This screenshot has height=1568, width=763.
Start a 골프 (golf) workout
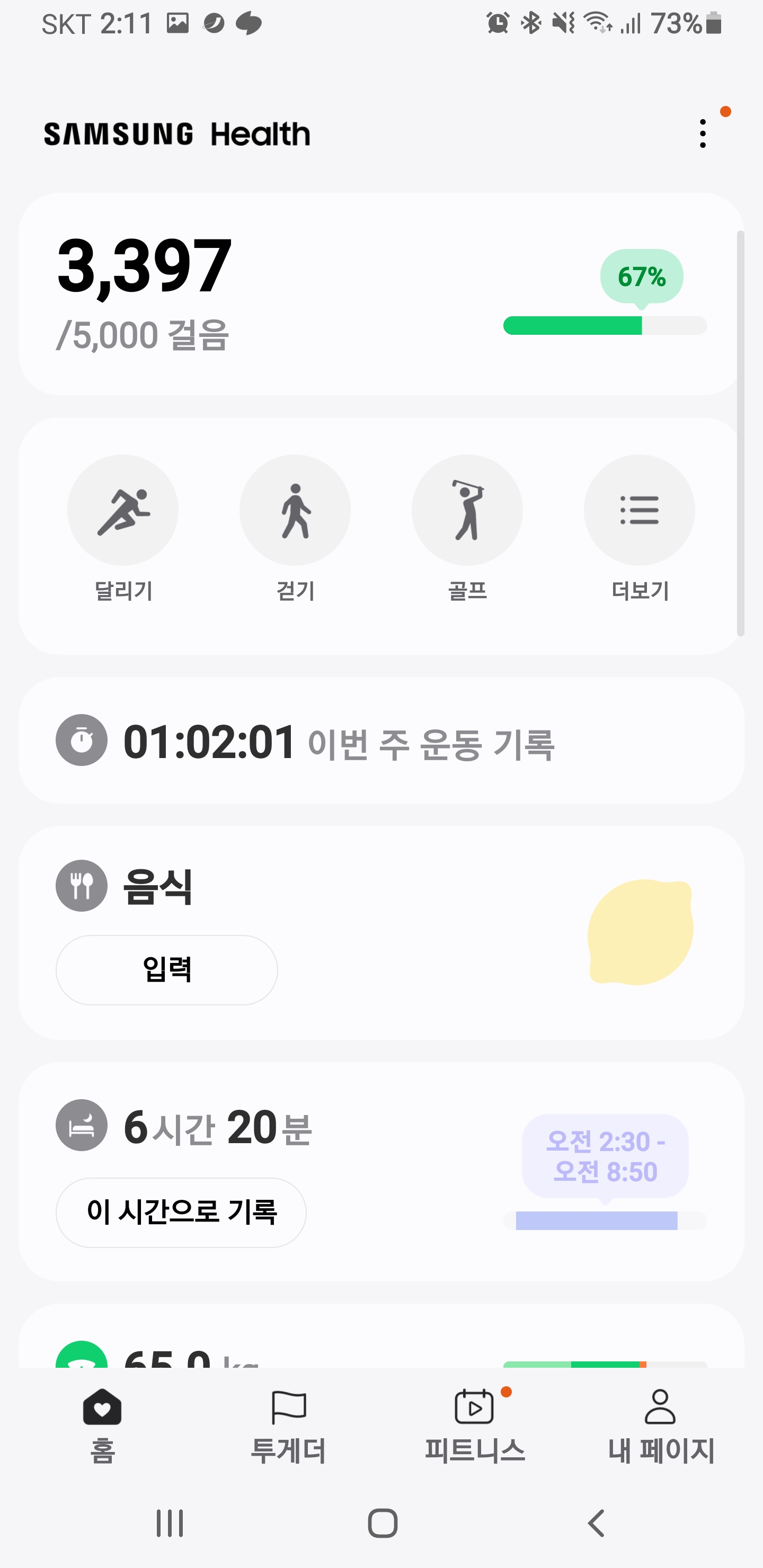467,510
